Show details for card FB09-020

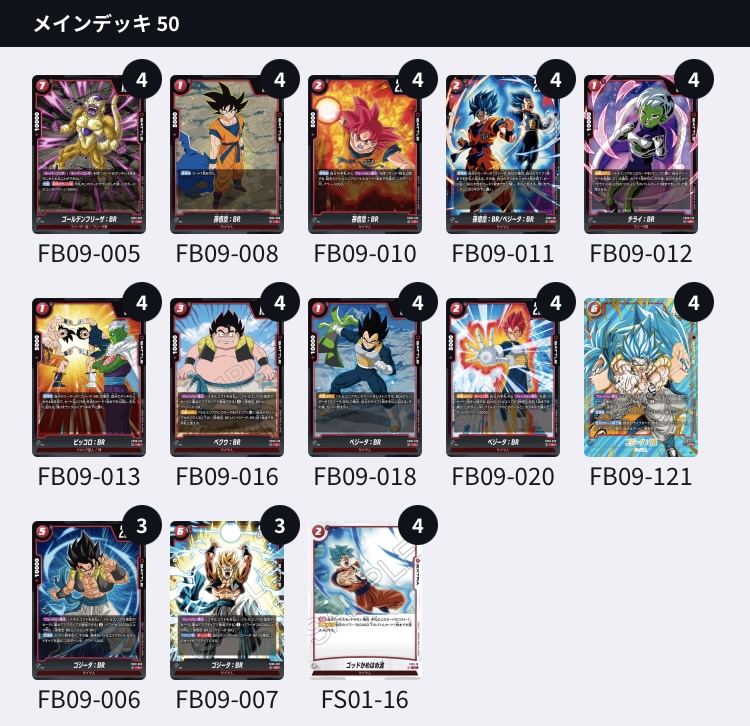coord(502,377)
